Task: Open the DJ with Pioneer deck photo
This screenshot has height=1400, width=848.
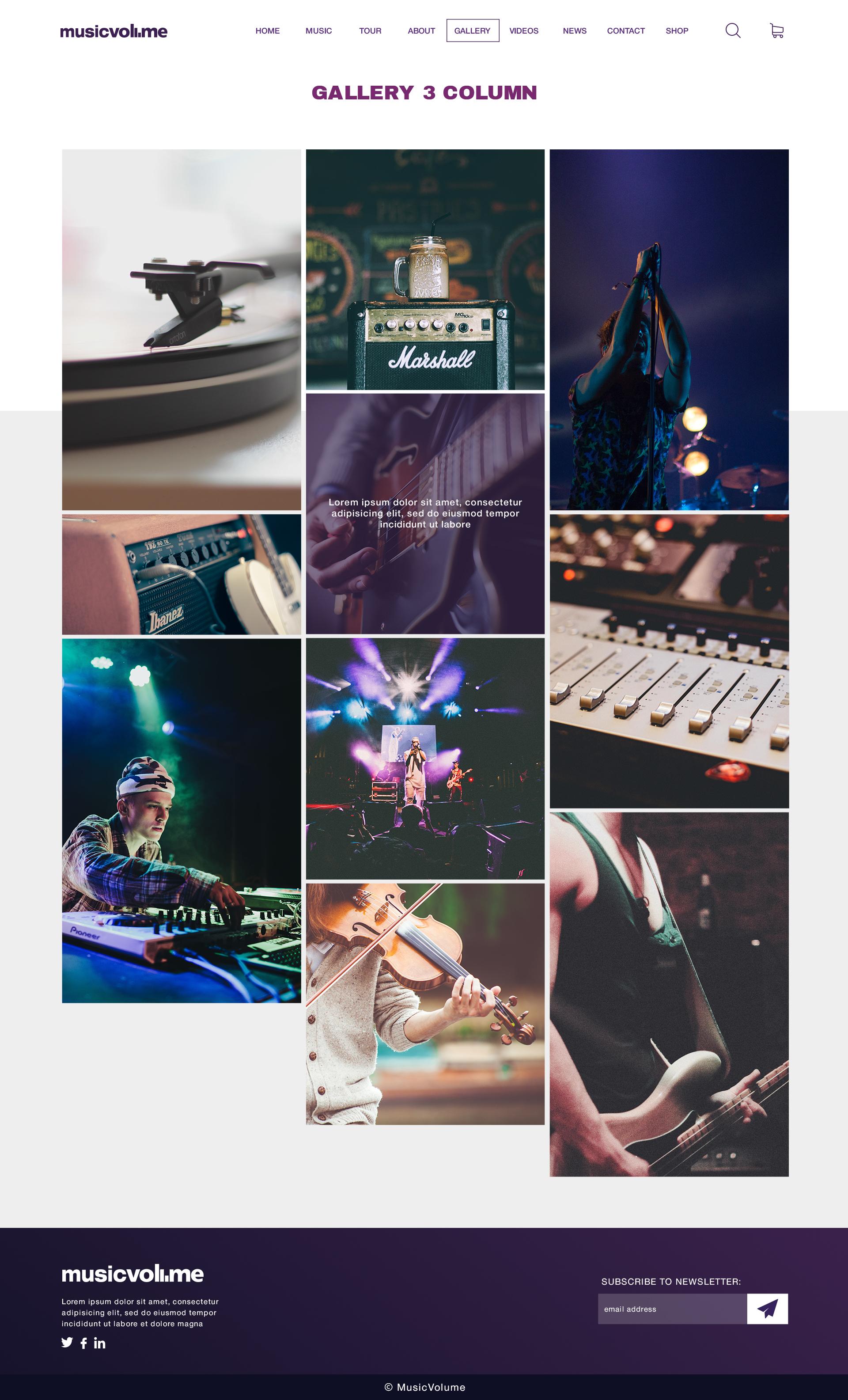Action: 181,820
